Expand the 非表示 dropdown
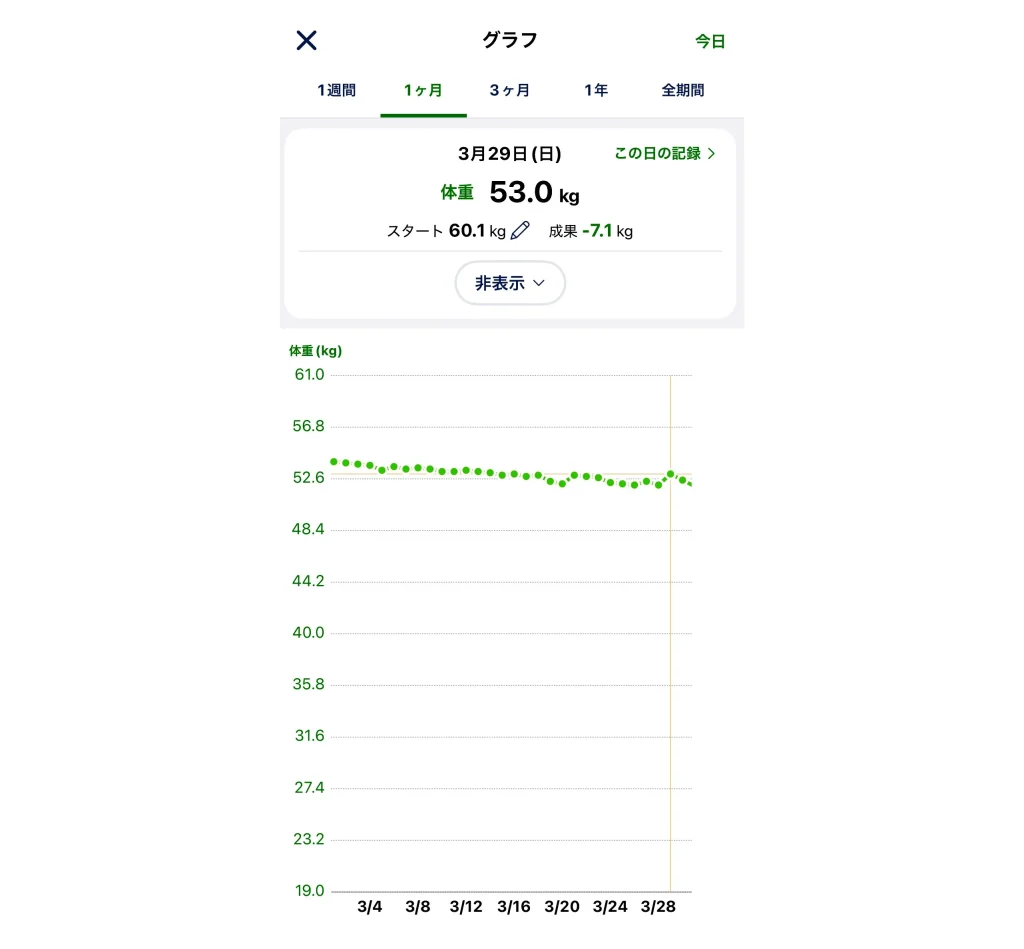Image resolution: width=1024 pixels, height=949 pixels. (510, 283)
